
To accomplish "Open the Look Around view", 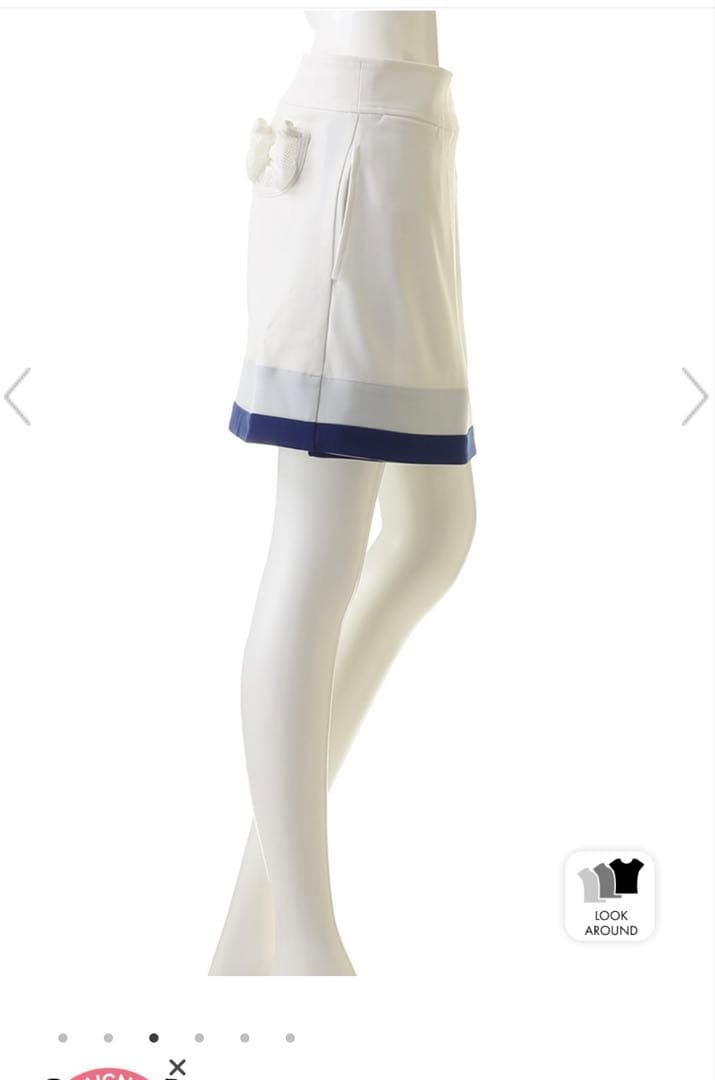I will 610,896.
